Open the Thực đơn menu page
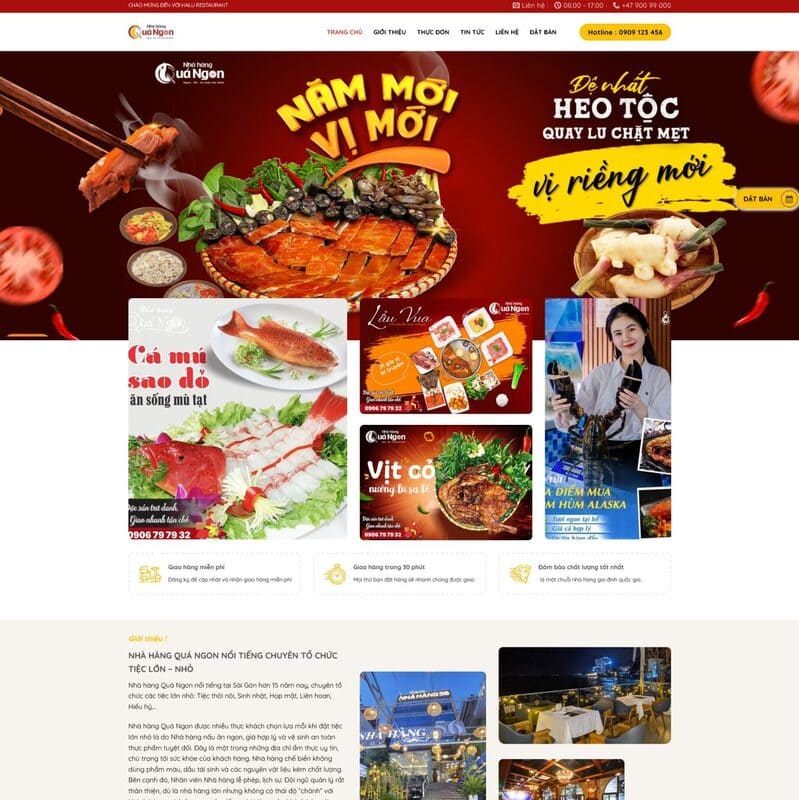Screen dimensions: 799x800 pyautogui.click(x=433, y=32)
